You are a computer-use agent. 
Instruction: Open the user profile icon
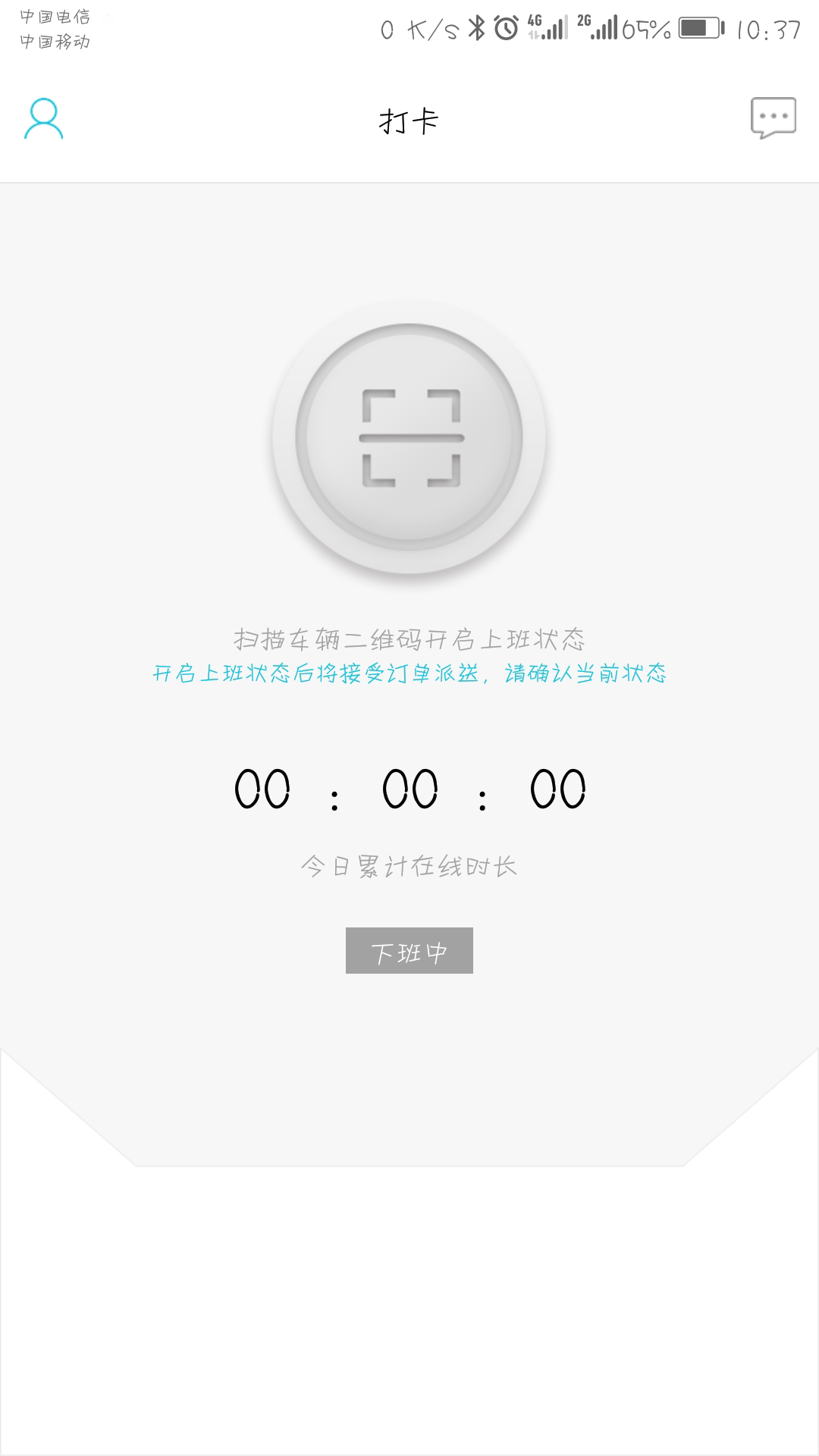43,119
